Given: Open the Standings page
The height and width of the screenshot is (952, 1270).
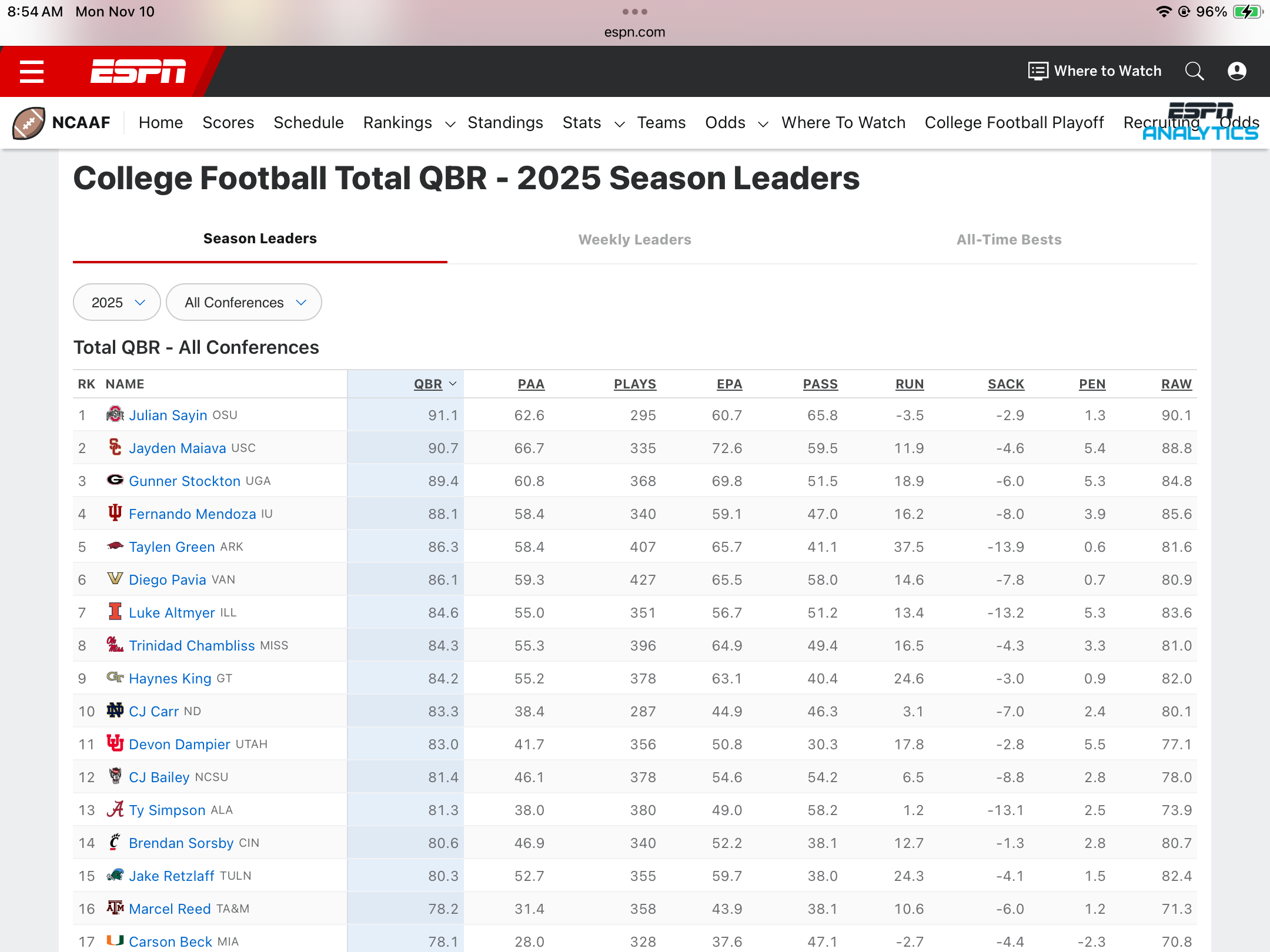Looking at the screenshot, I should (x=505, y=122).
